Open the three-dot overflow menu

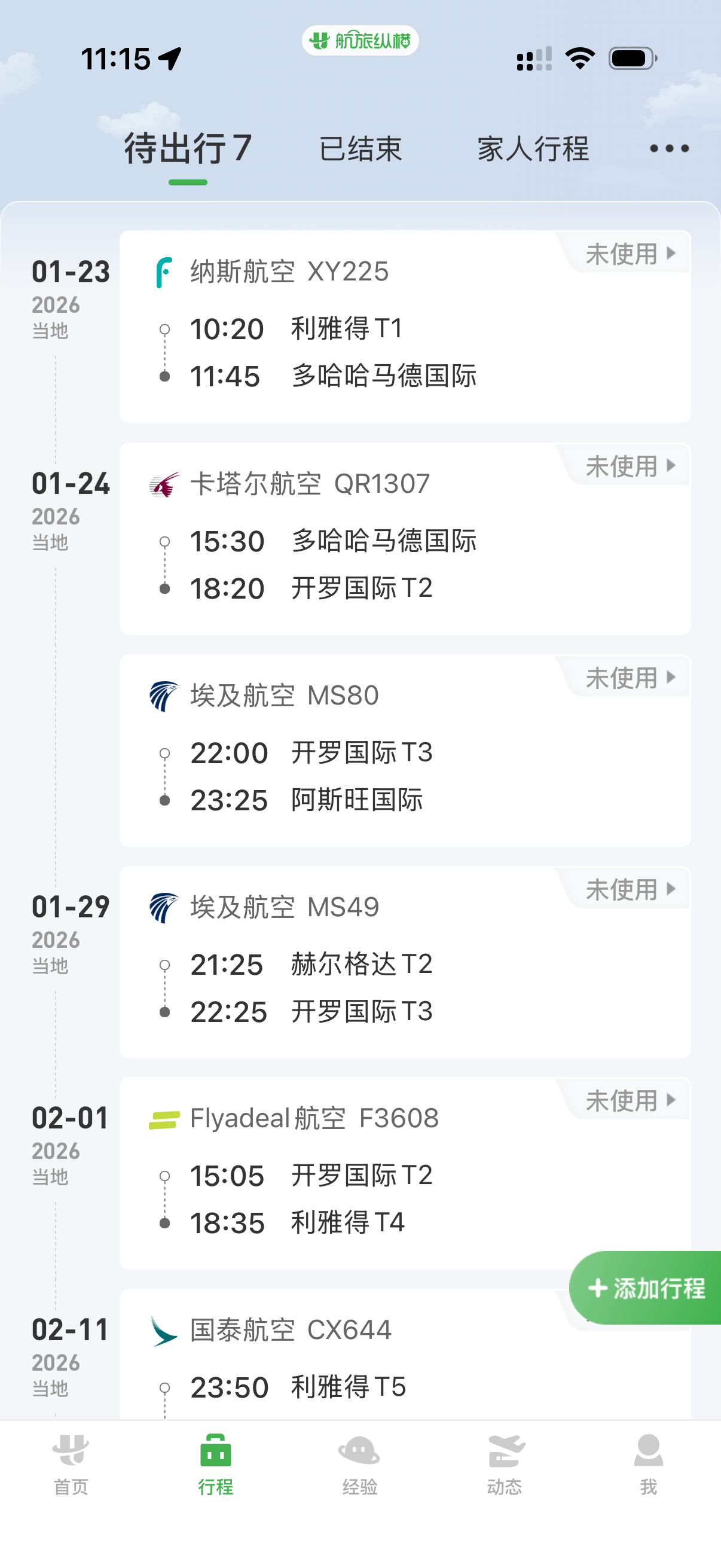[668, 148]
